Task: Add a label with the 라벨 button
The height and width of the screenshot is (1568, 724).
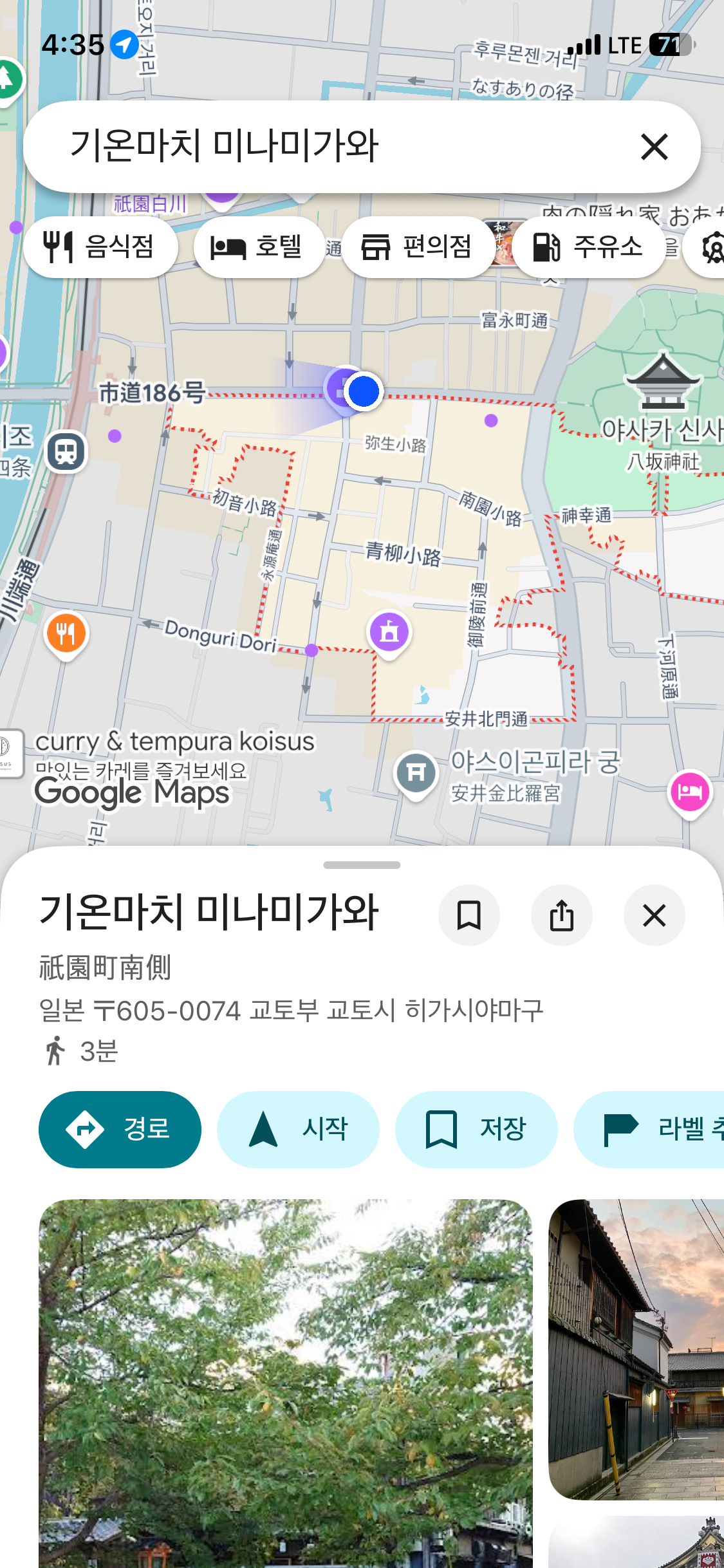Action: [649, 1129]
